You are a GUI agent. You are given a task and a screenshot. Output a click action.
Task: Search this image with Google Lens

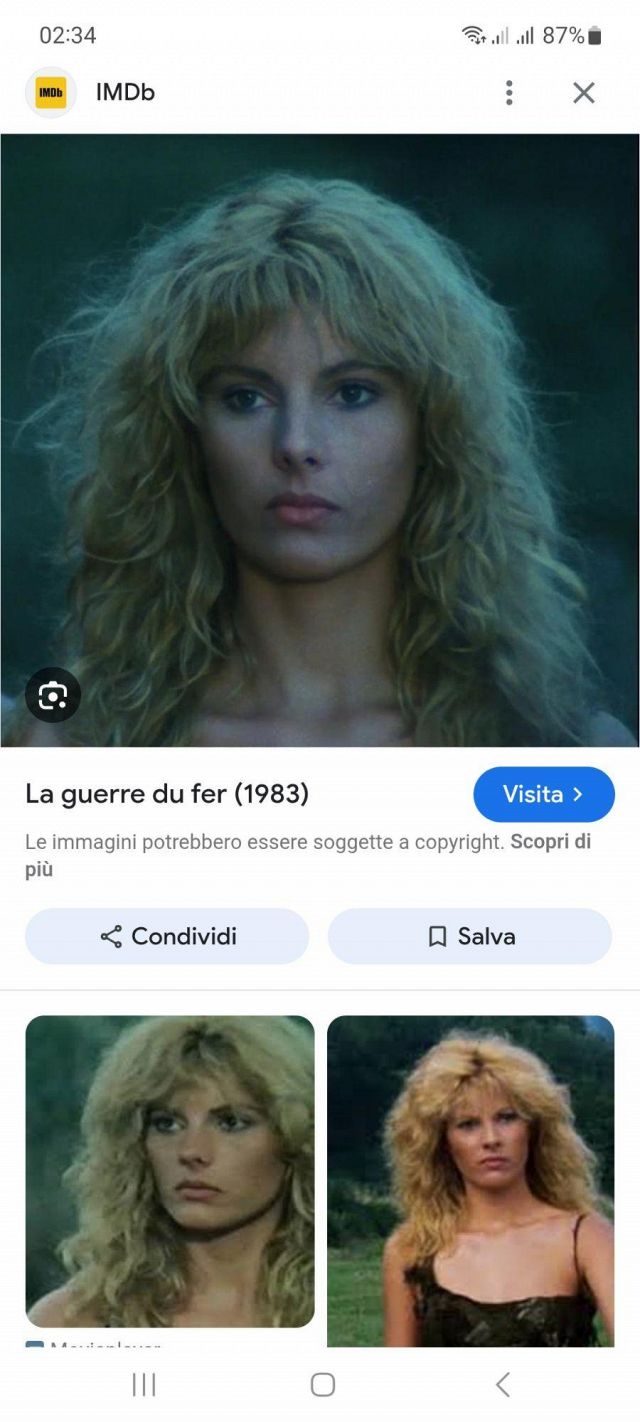pyautogui.click(x=53, y=695)
